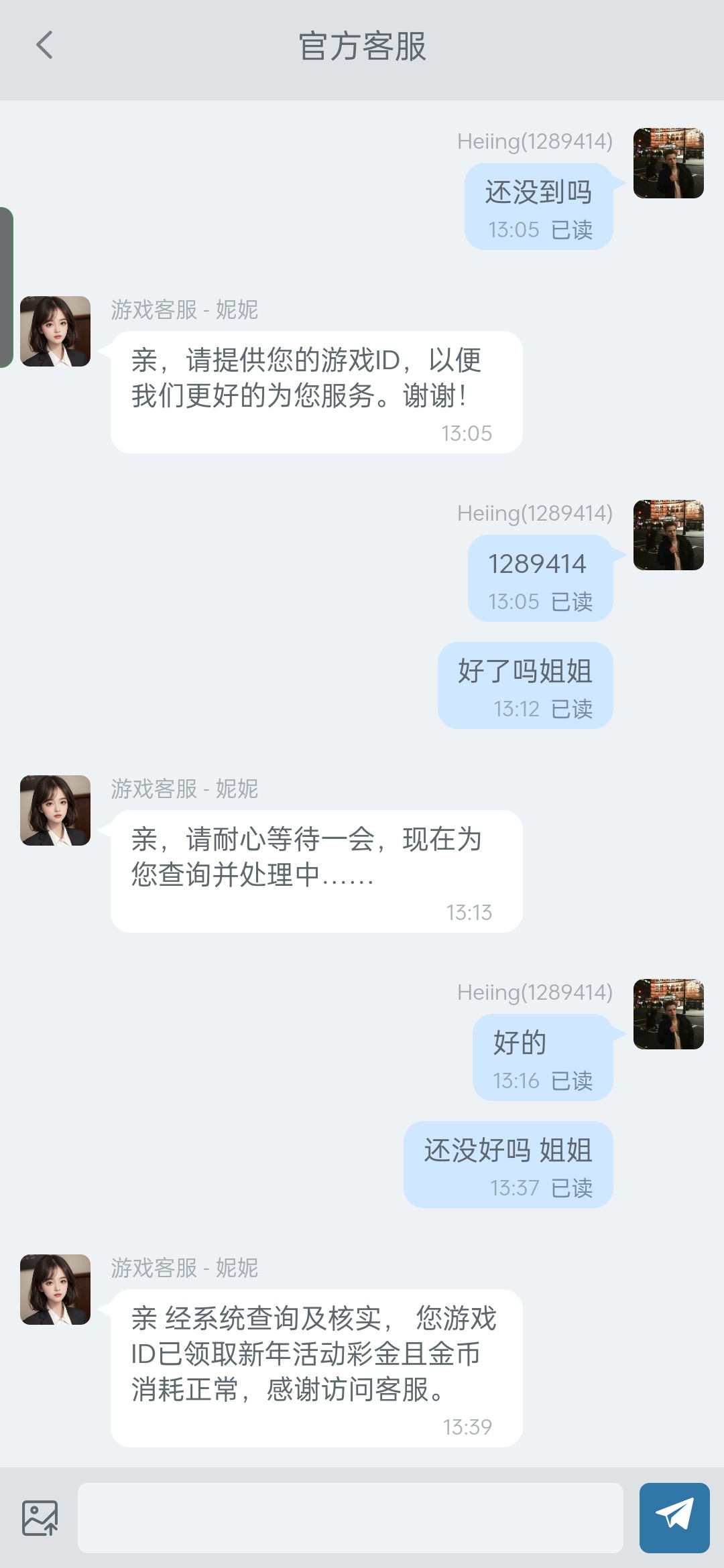The height and width of the screenshot is (1568, 724).
Task: Pull out the green side handle
Action: (6, 287)
